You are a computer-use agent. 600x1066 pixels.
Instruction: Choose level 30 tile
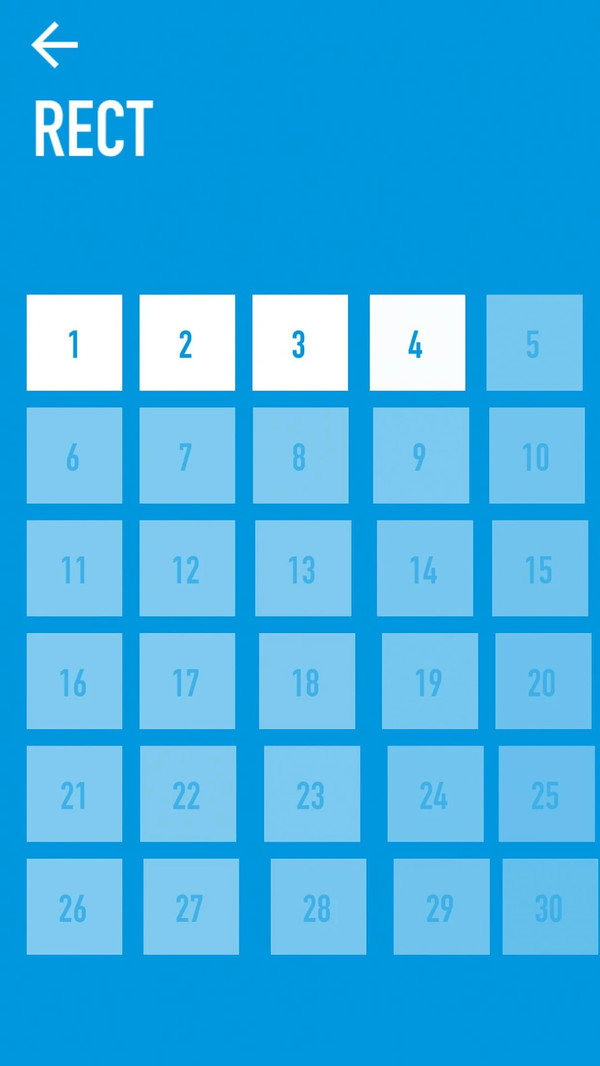551,907
